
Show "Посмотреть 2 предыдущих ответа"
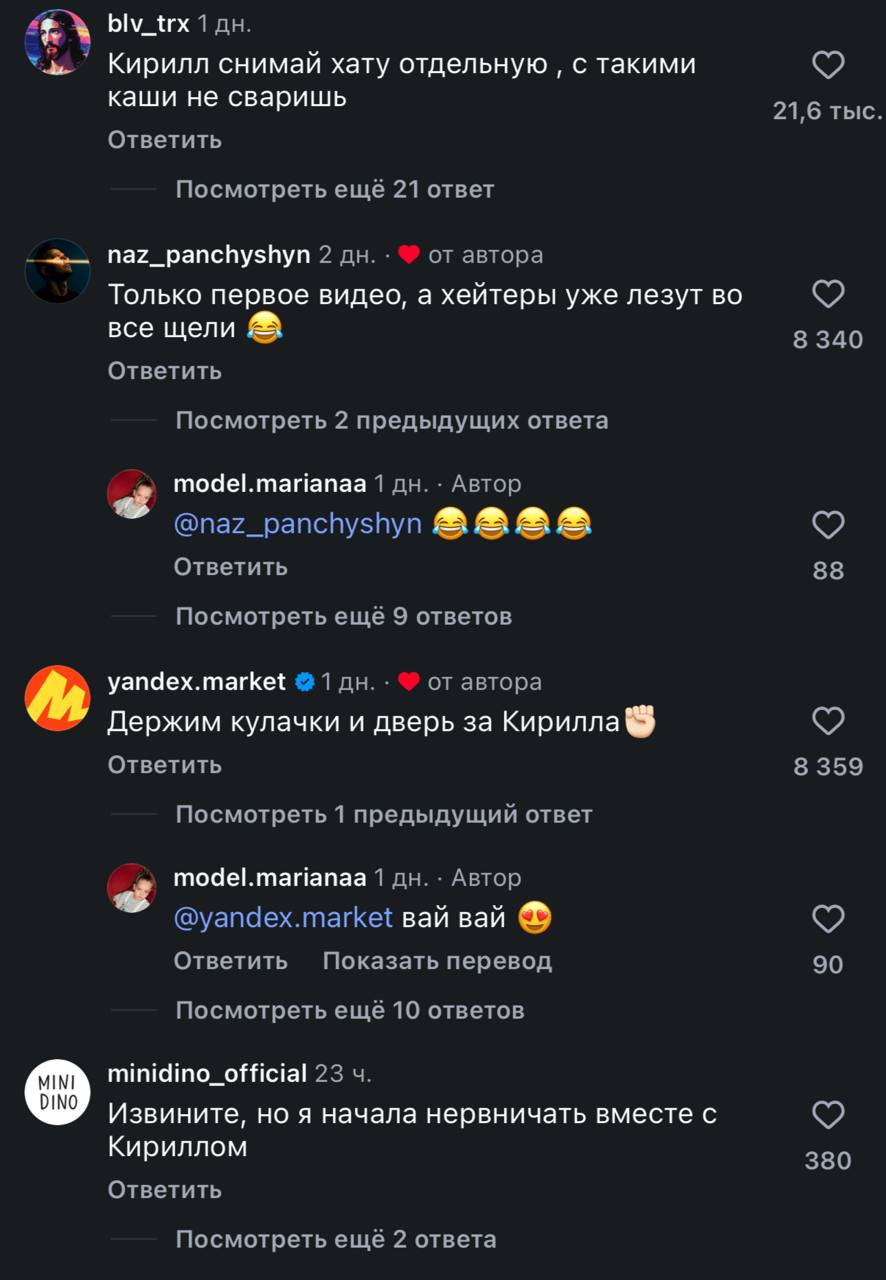(x=391, y=420)
